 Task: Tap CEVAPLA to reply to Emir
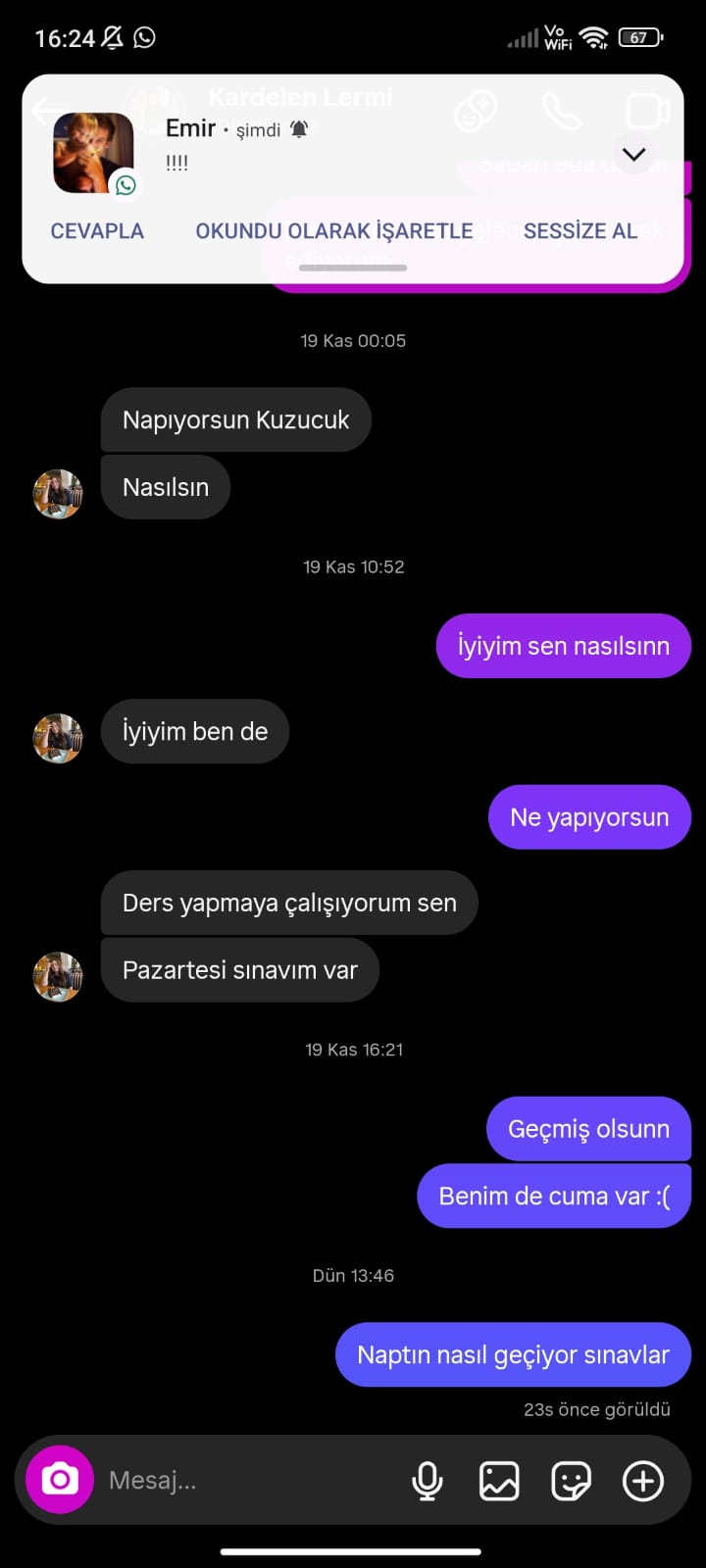coord(97,231)
